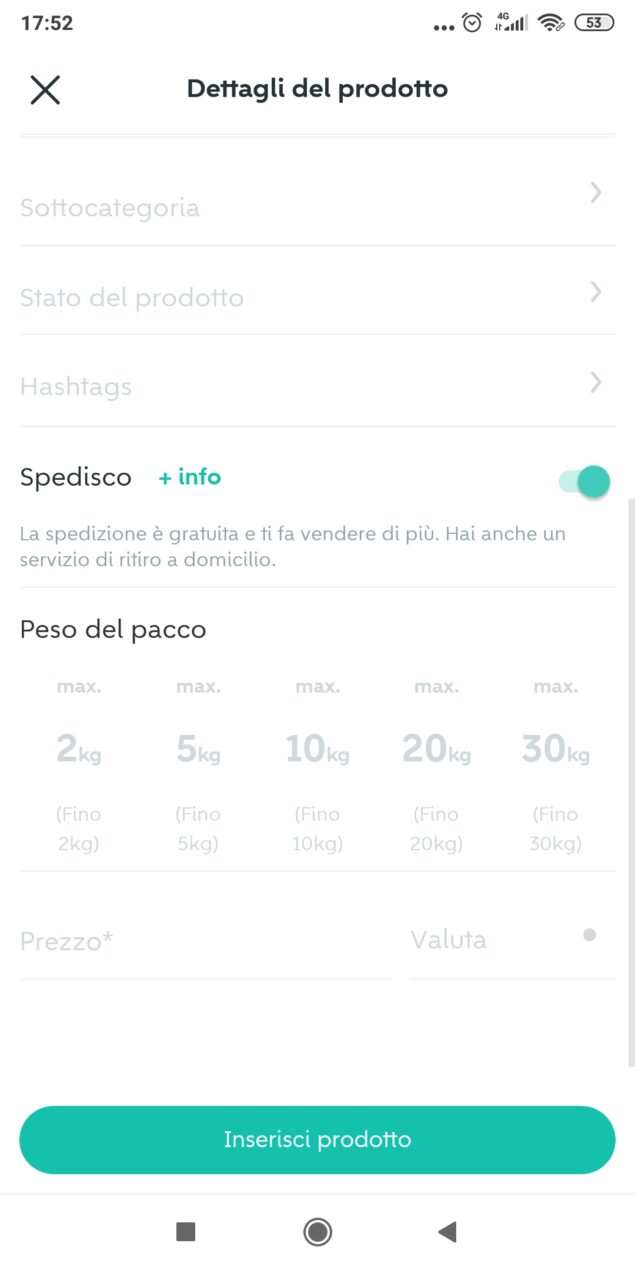Choose the max 30kg package weight
The height and width of the screenshot is (1270, 635).
click(x=556, y=765)
